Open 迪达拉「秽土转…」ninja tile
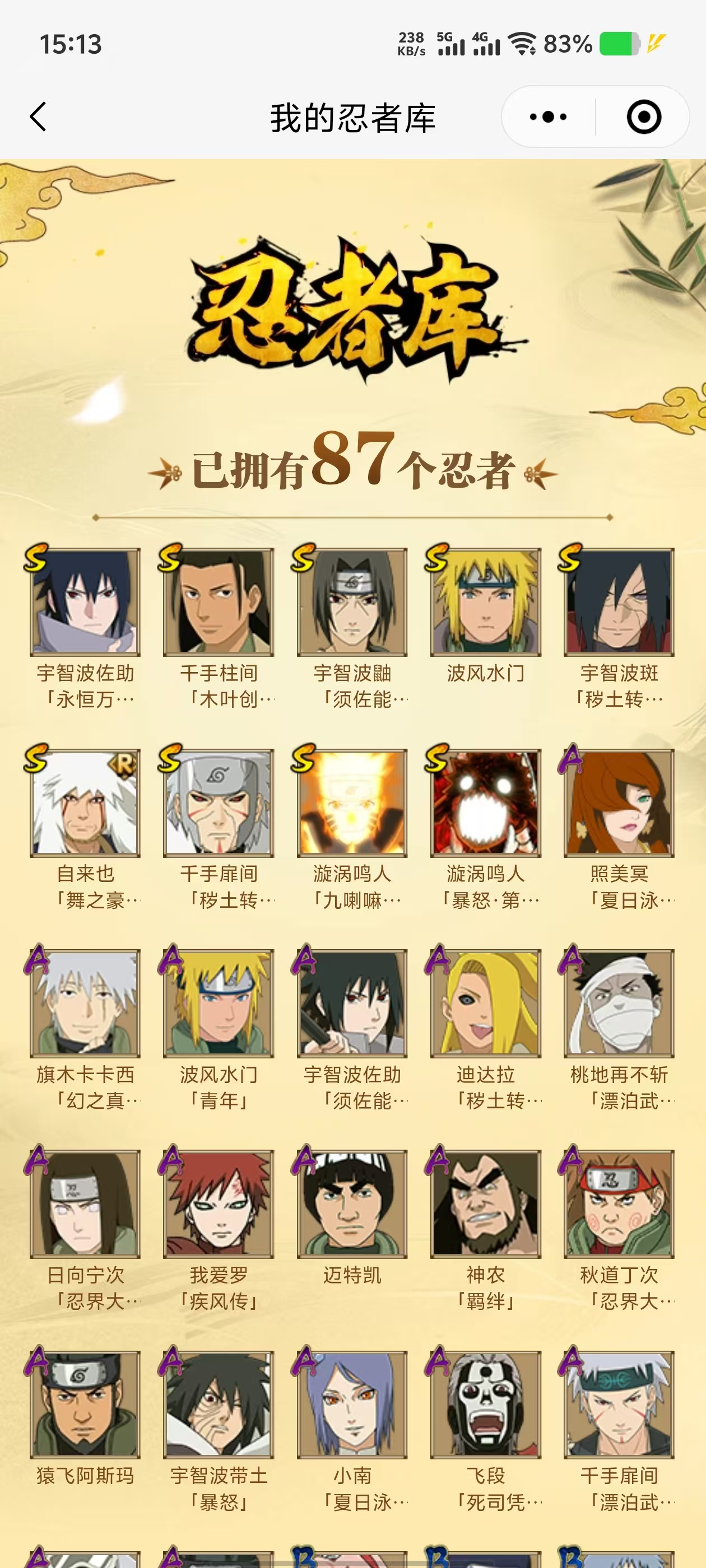Screen dimensions: 706x1568 click(485, 1002)
